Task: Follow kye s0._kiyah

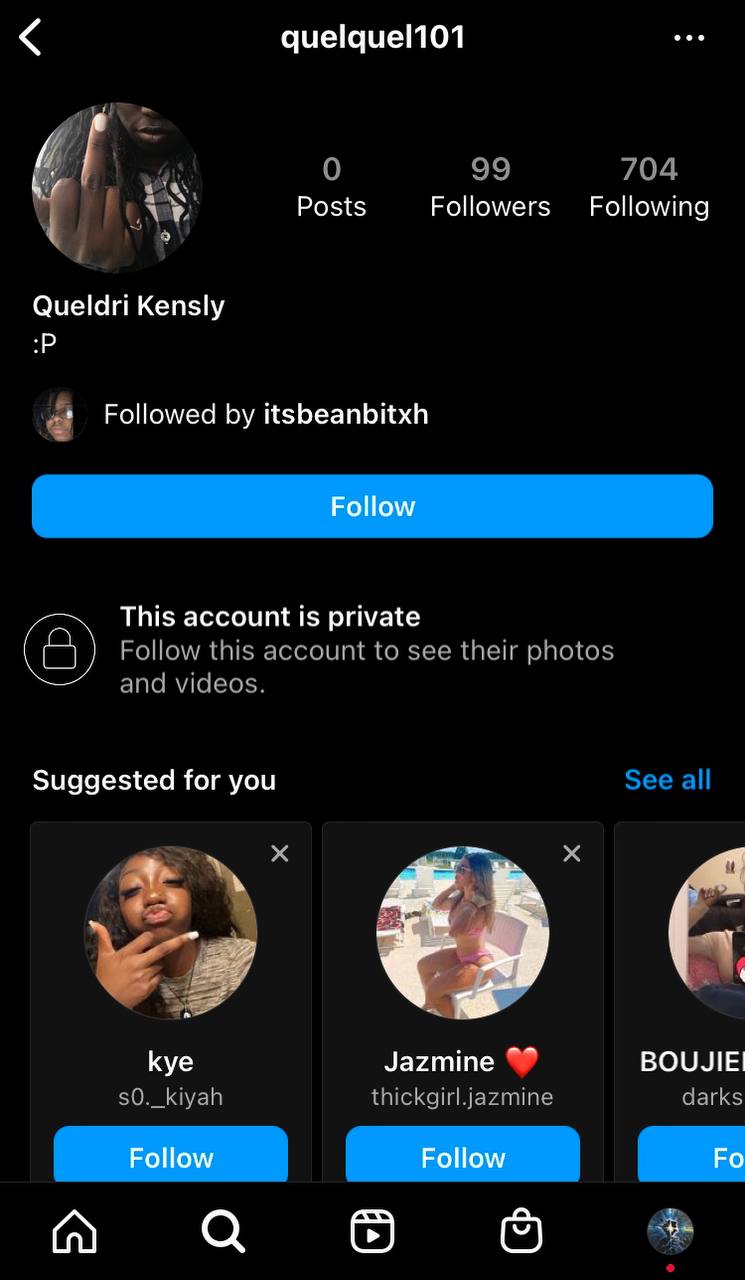Action: pos(171,1156)
